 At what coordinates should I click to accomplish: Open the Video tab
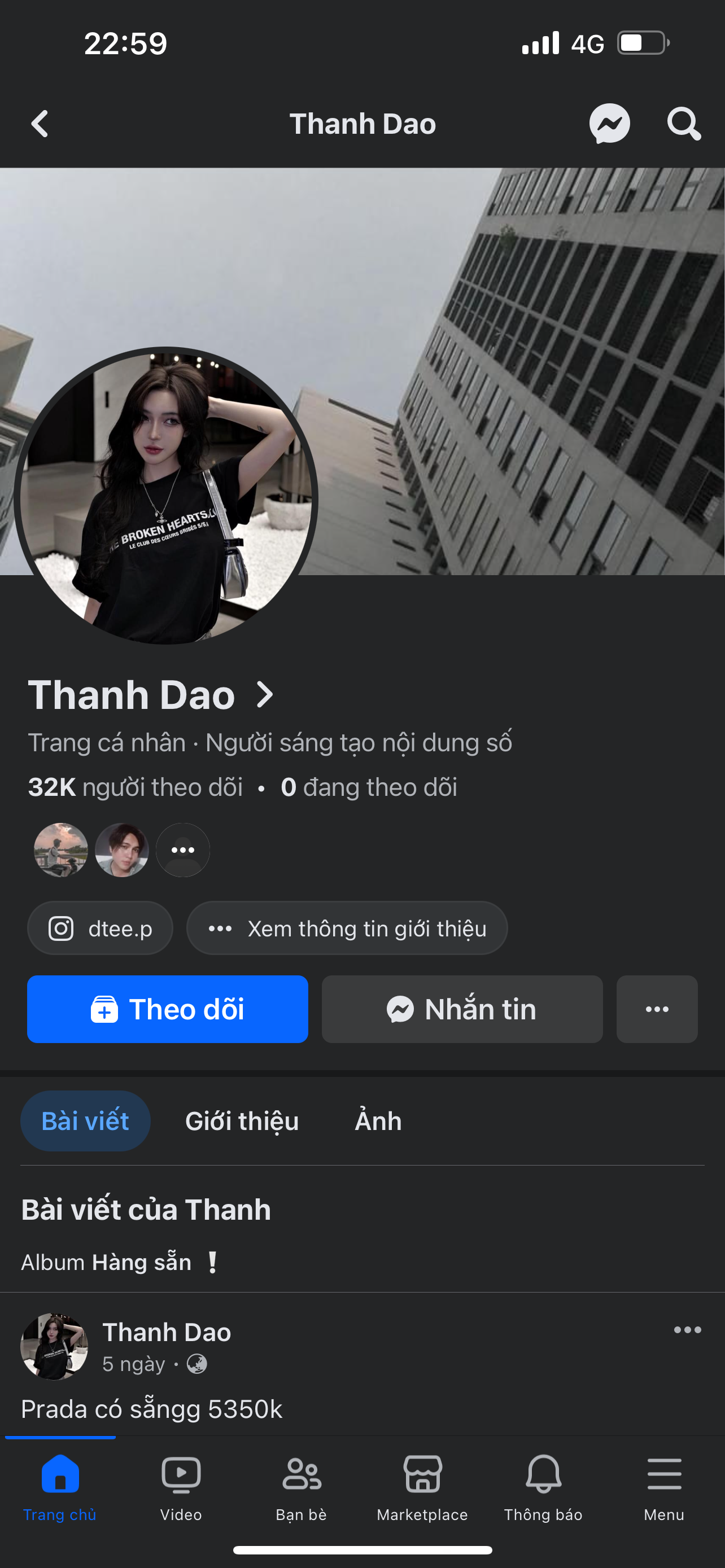coord(181,1486)
